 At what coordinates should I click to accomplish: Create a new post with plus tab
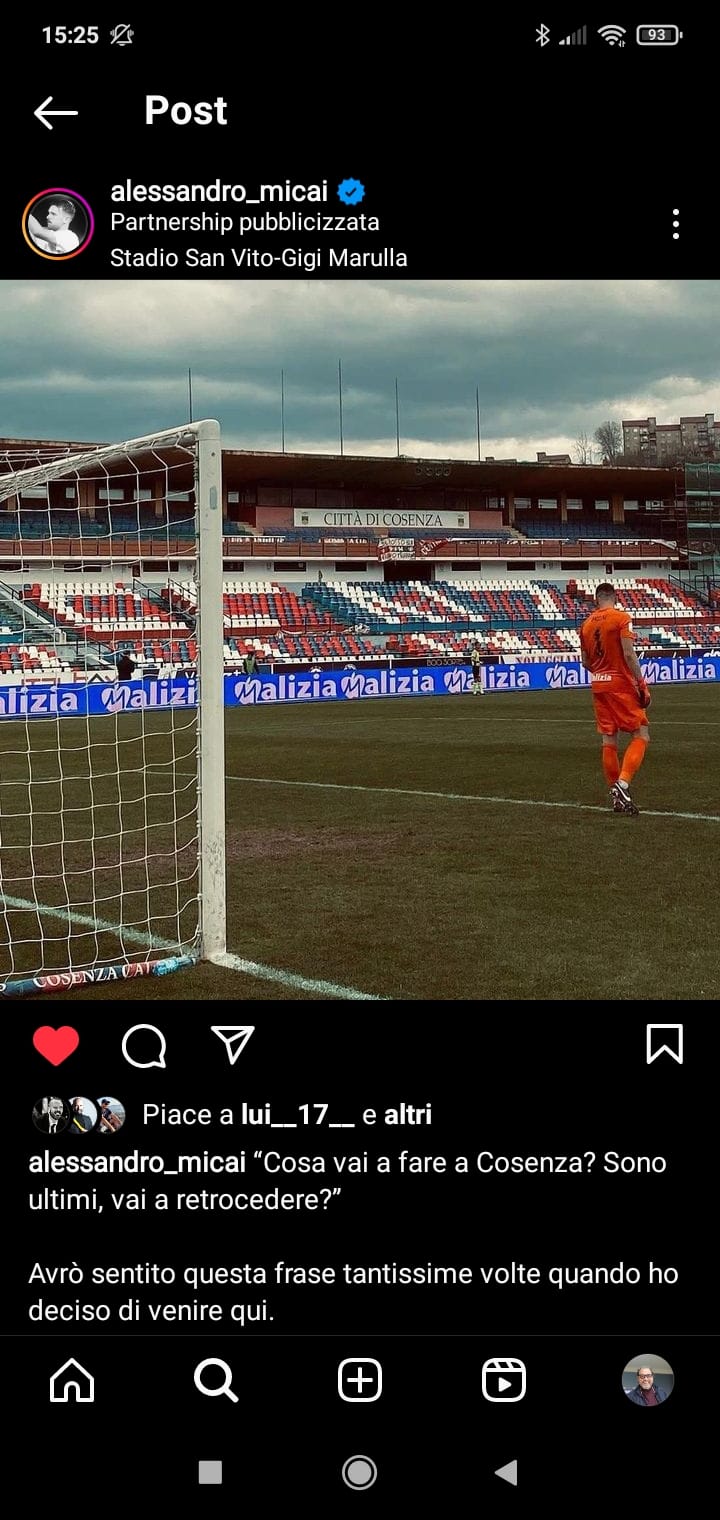[x=360, y=1381]
